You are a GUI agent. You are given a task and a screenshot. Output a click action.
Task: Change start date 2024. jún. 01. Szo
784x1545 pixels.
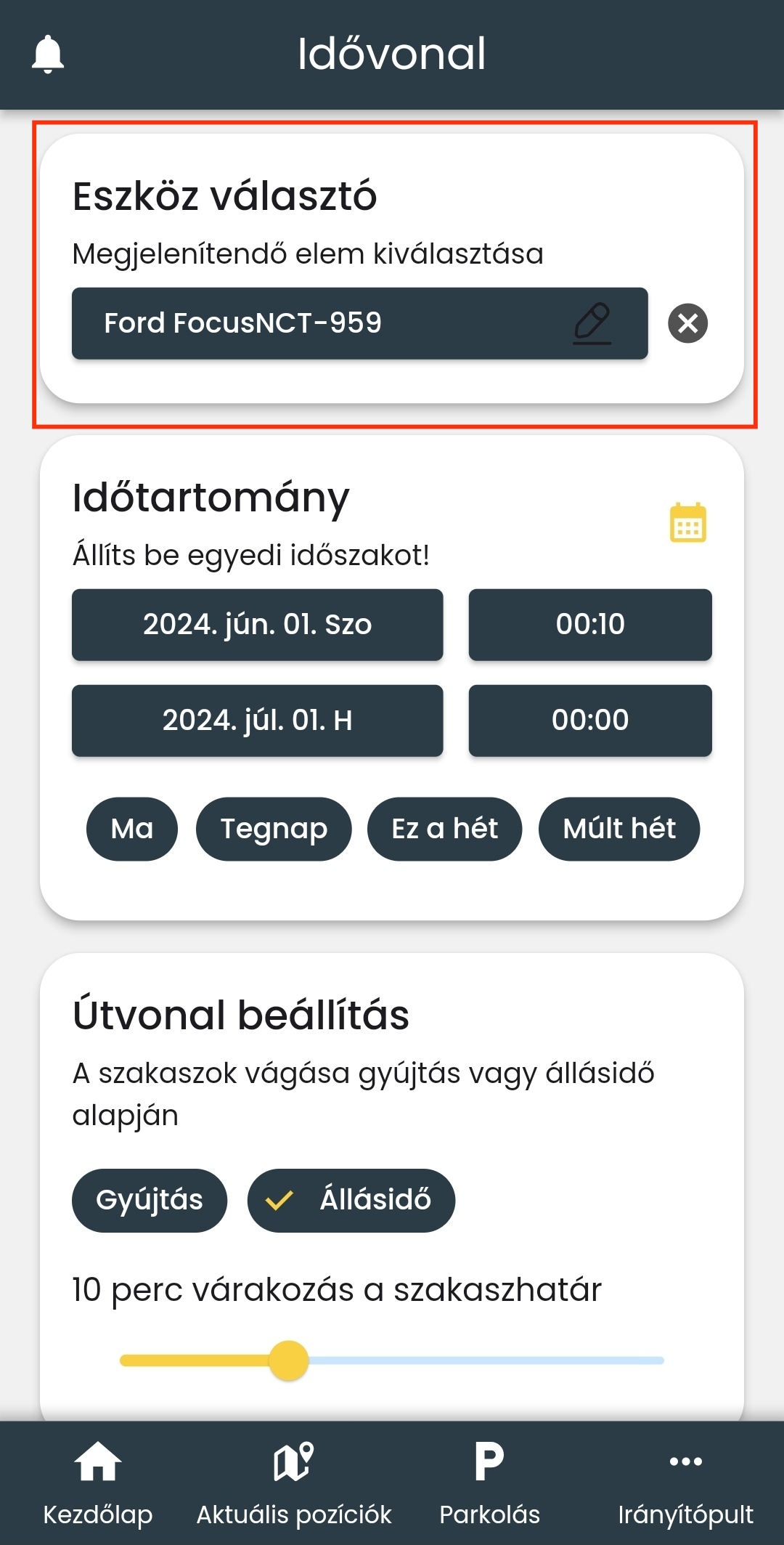click(x=257, y=625)
